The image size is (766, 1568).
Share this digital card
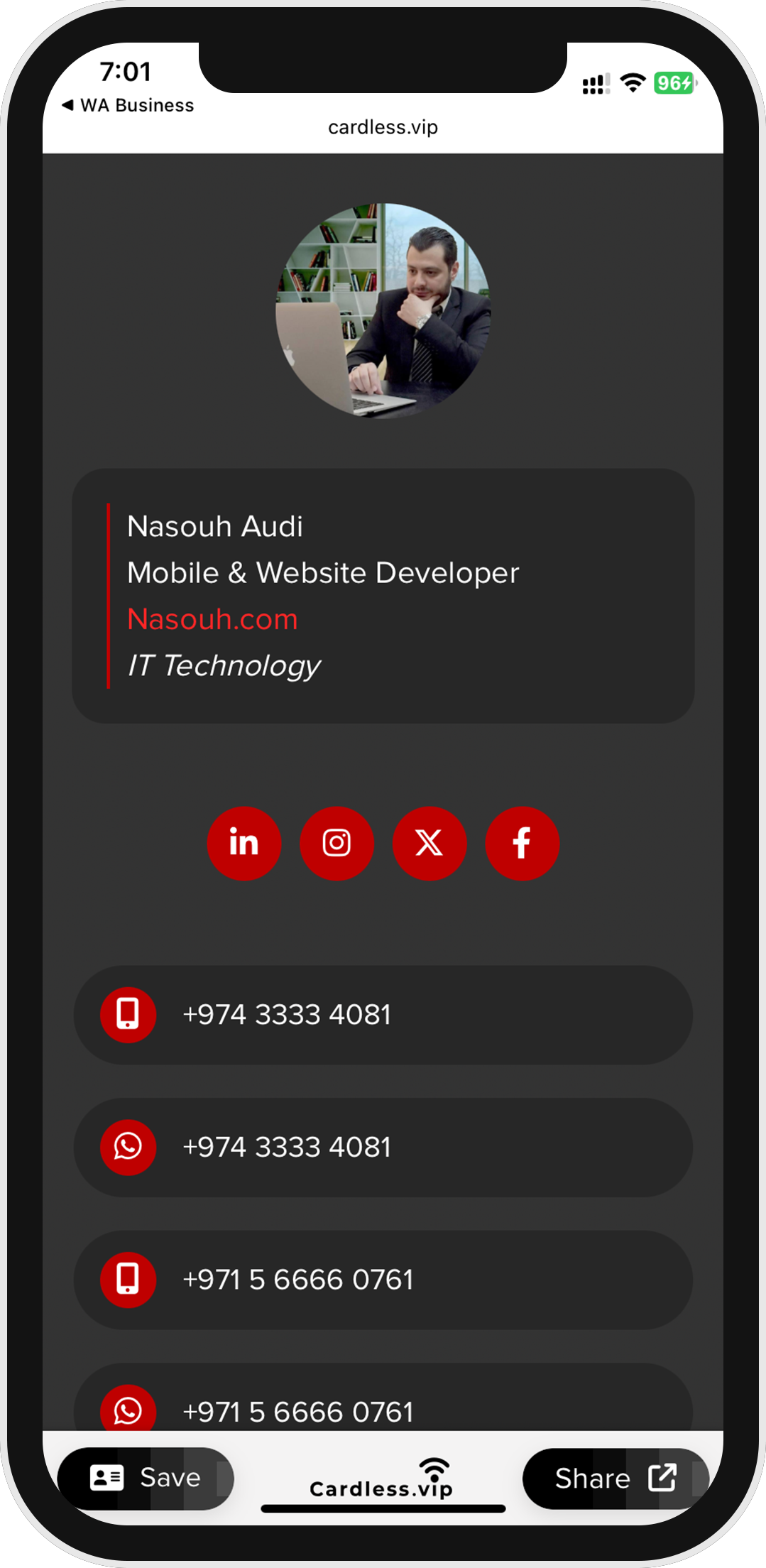pyautogui.click(x=615, y=1479)
